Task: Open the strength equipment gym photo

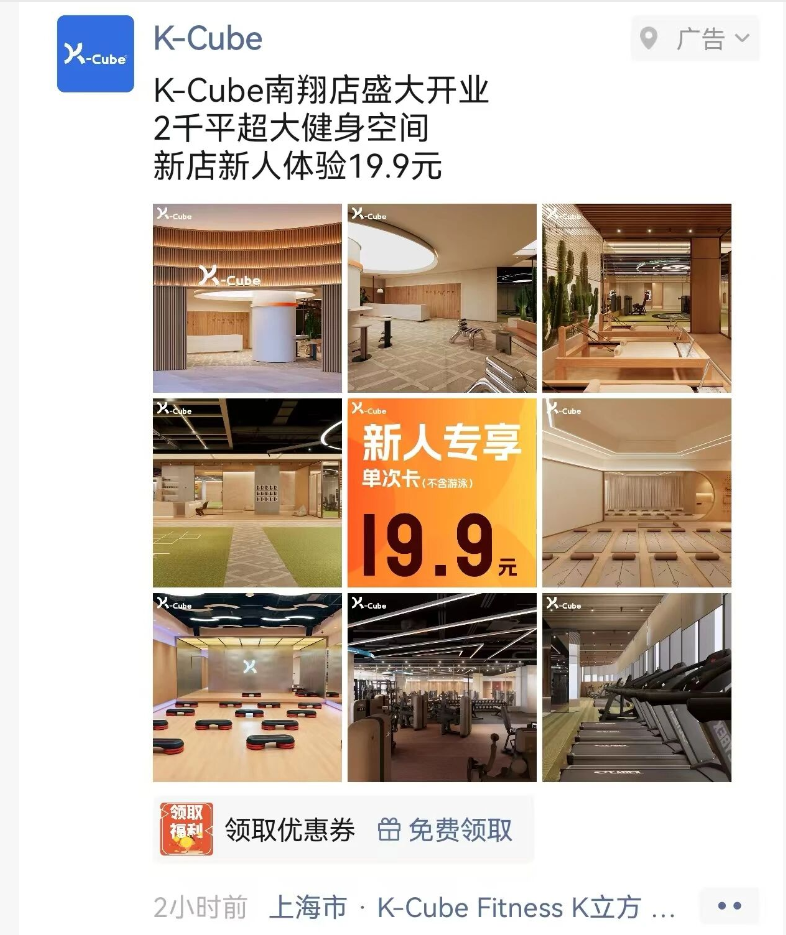Action: point(443,687)
